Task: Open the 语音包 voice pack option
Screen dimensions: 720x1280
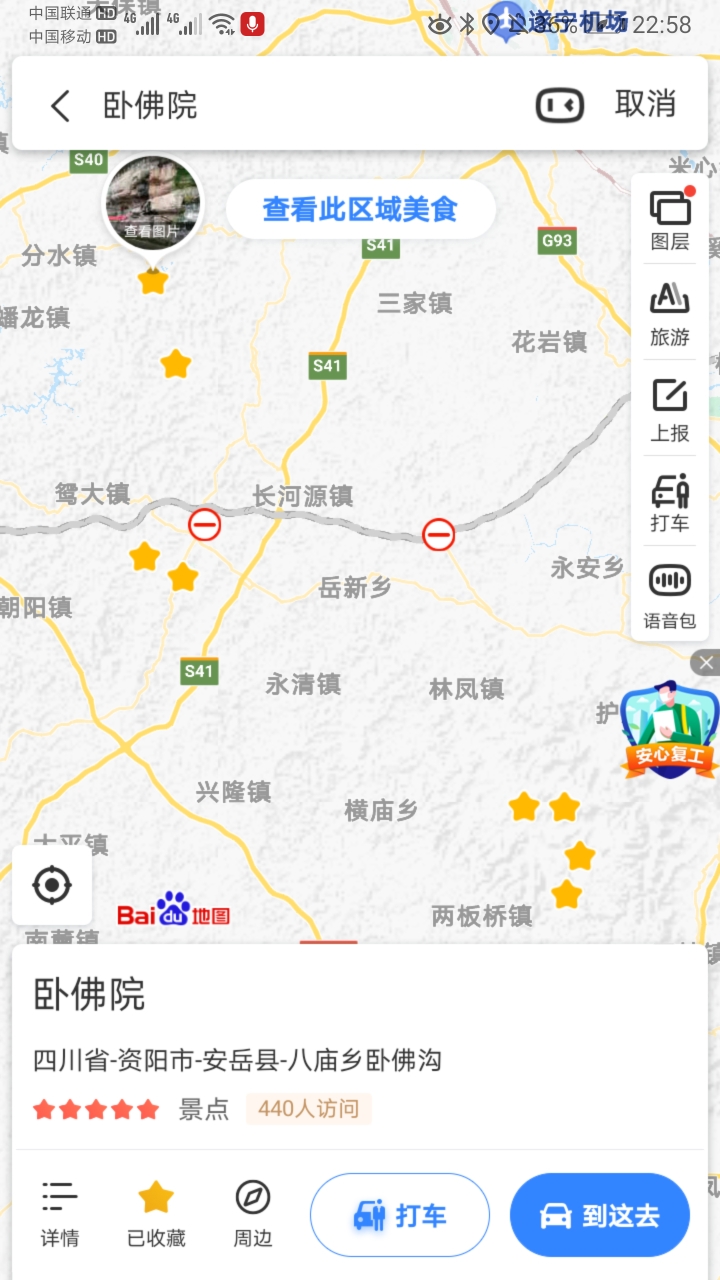Action: coord(670,597)
